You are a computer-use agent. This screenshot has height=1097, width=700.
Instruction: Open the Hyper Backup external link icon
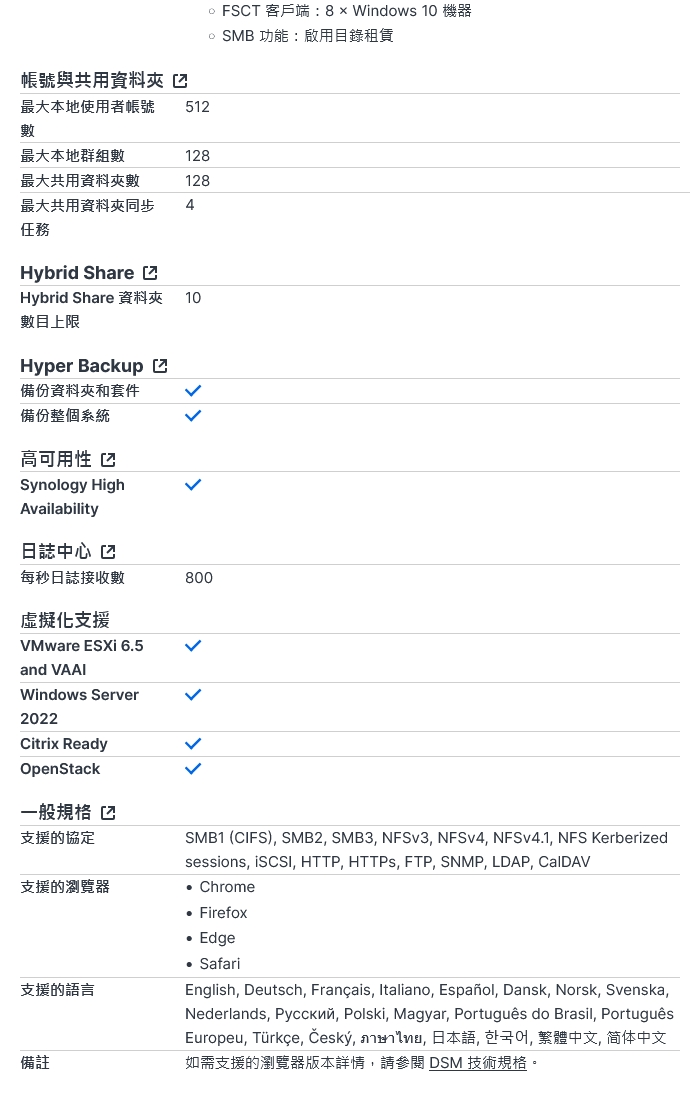pyautogui.click(x=159, y=366)
